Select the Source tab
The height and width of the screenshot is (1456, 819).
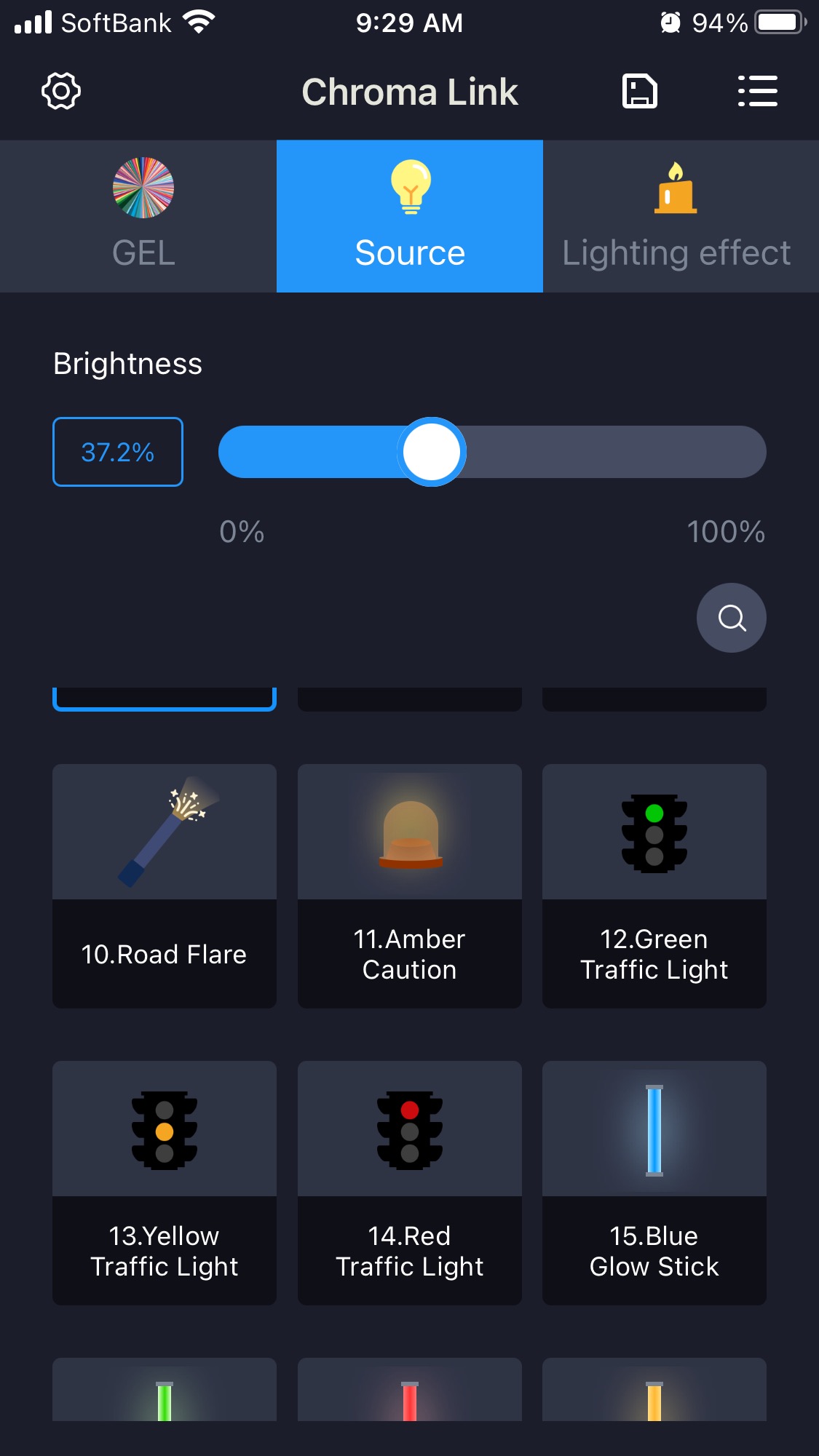410,216
